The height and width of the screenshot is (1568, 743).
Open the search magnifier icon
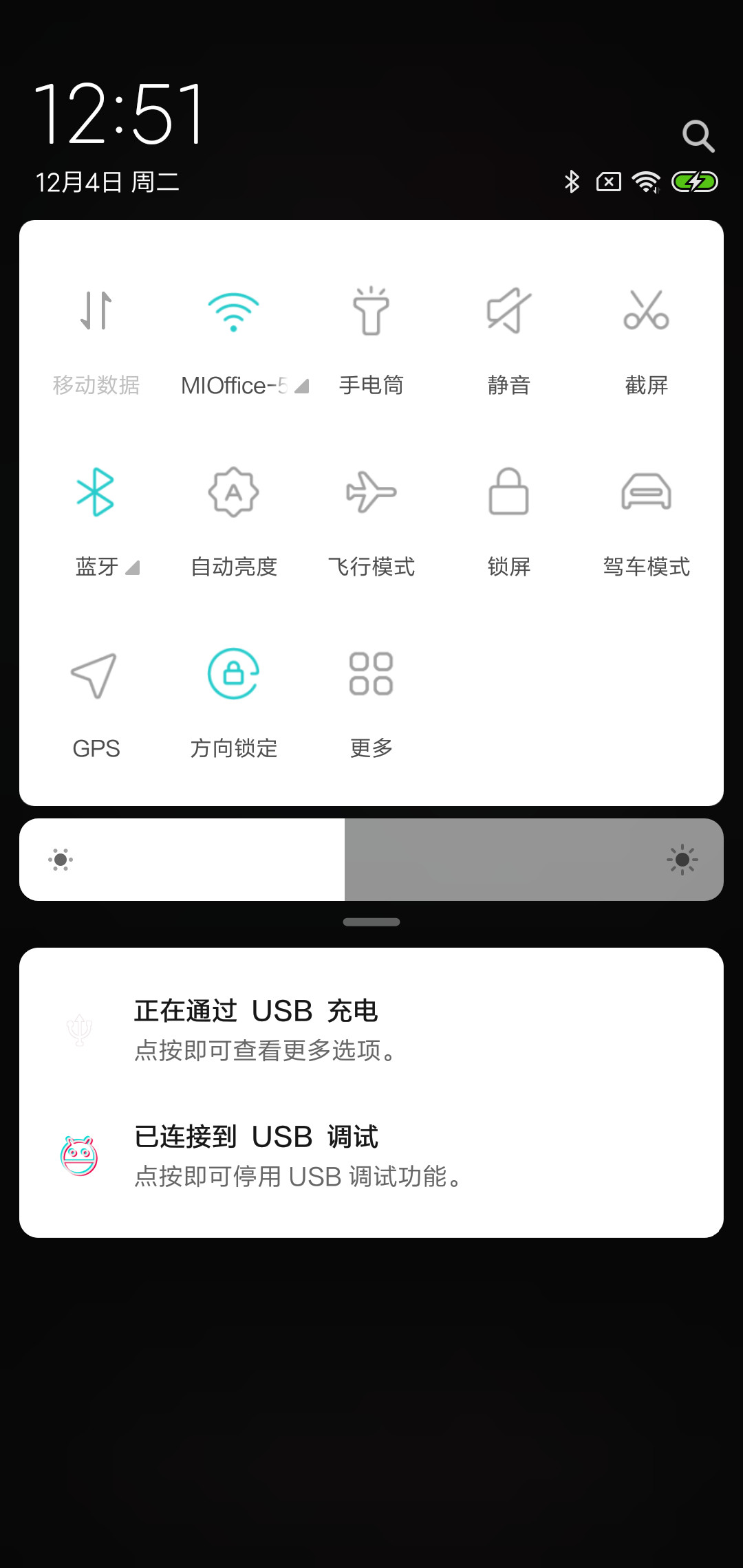(x=698, y=136)
